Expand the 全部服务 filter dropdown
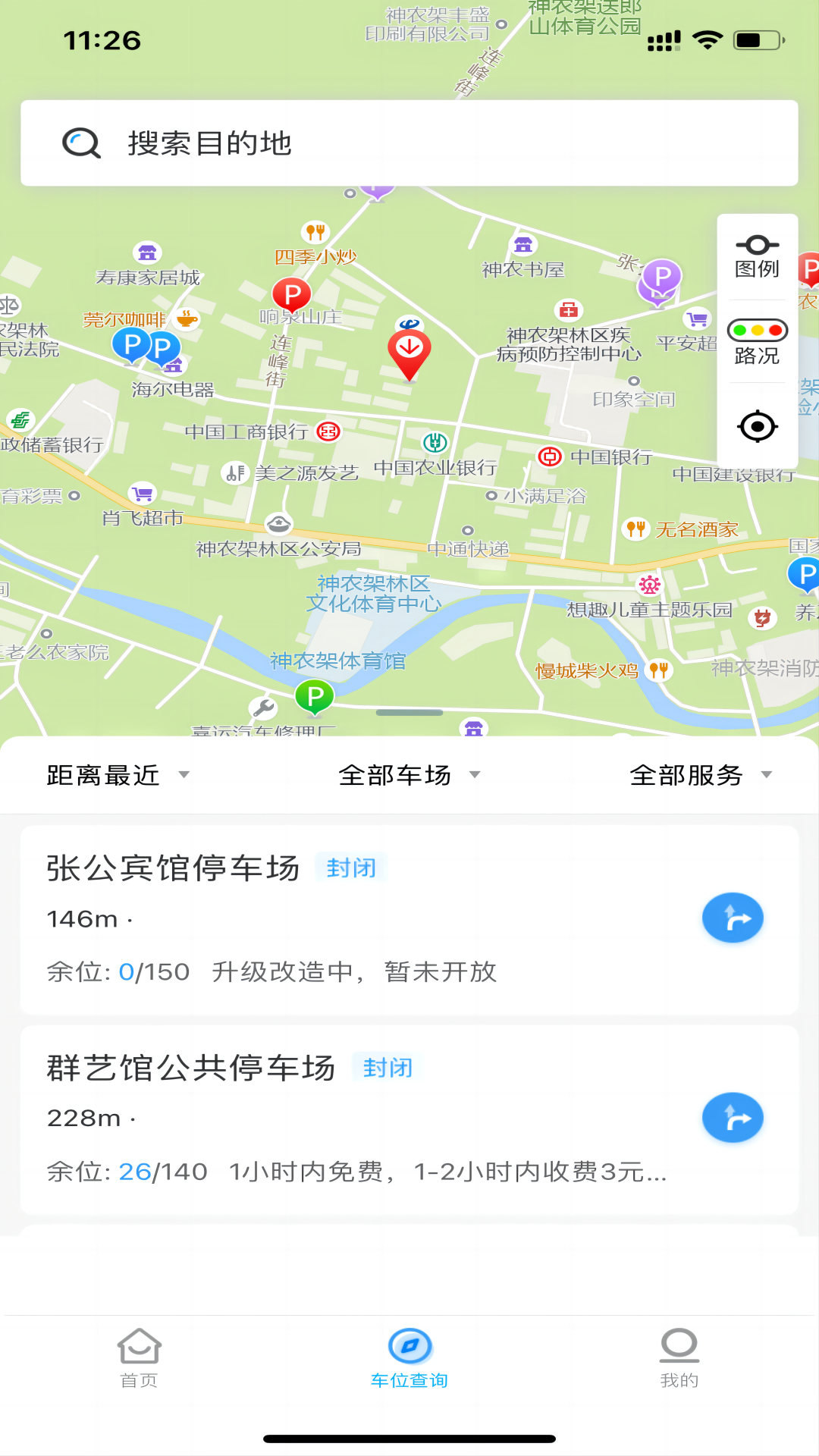Image resolution: width=819 pixels, height=1456 pixels. [x=700, y=775]
